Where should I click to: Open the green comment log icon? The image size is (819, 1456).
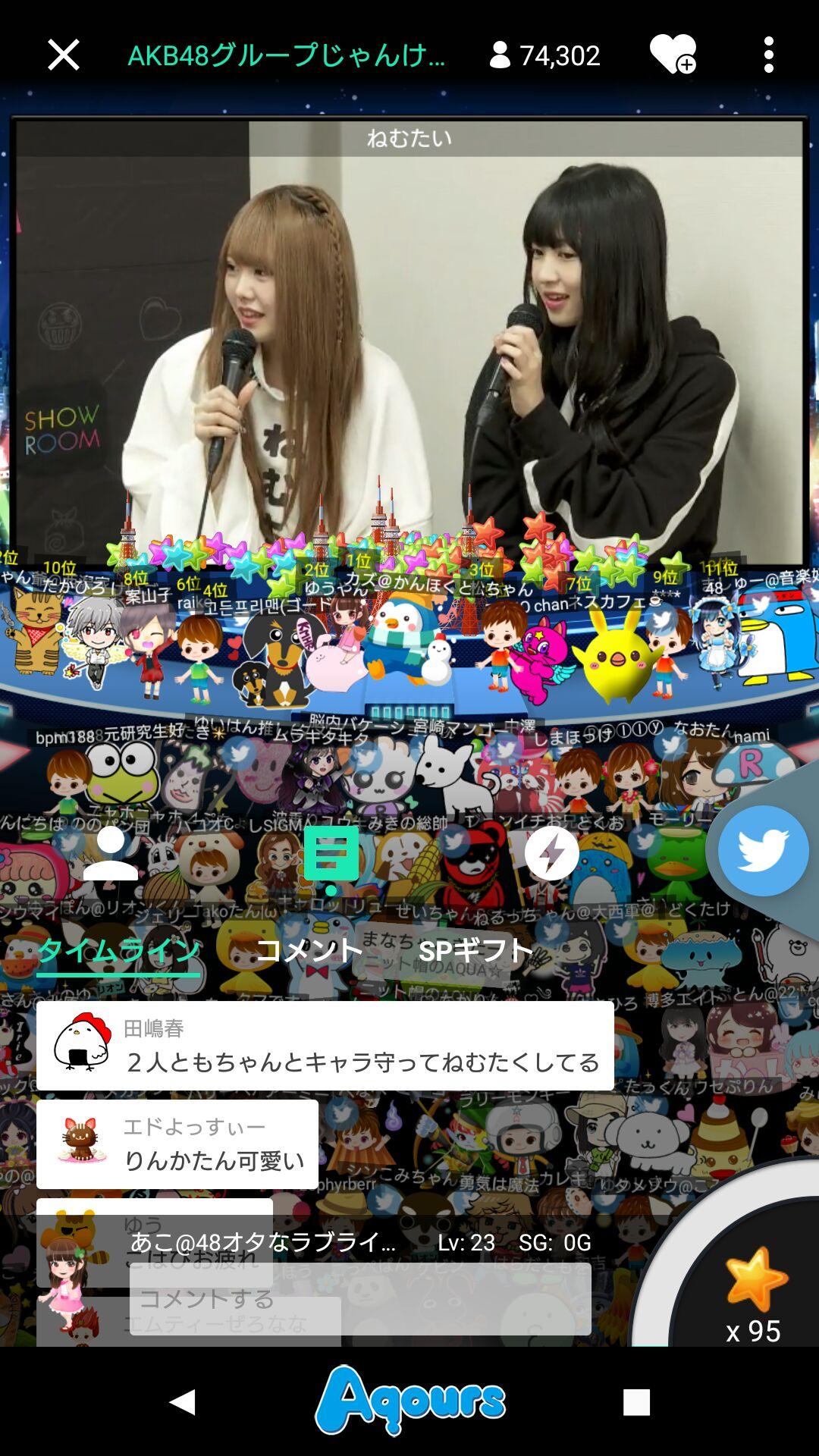click(331, 855)
